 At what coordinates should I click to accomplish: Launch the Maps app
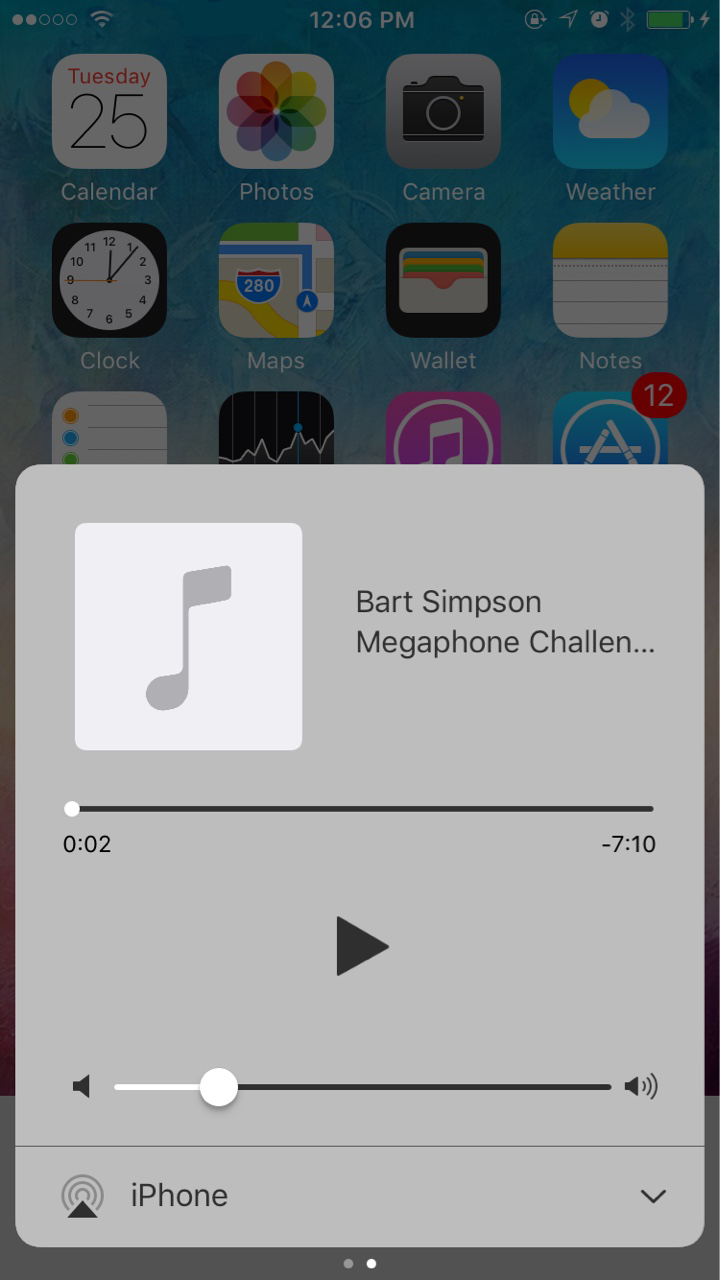(x=276, y=280)
